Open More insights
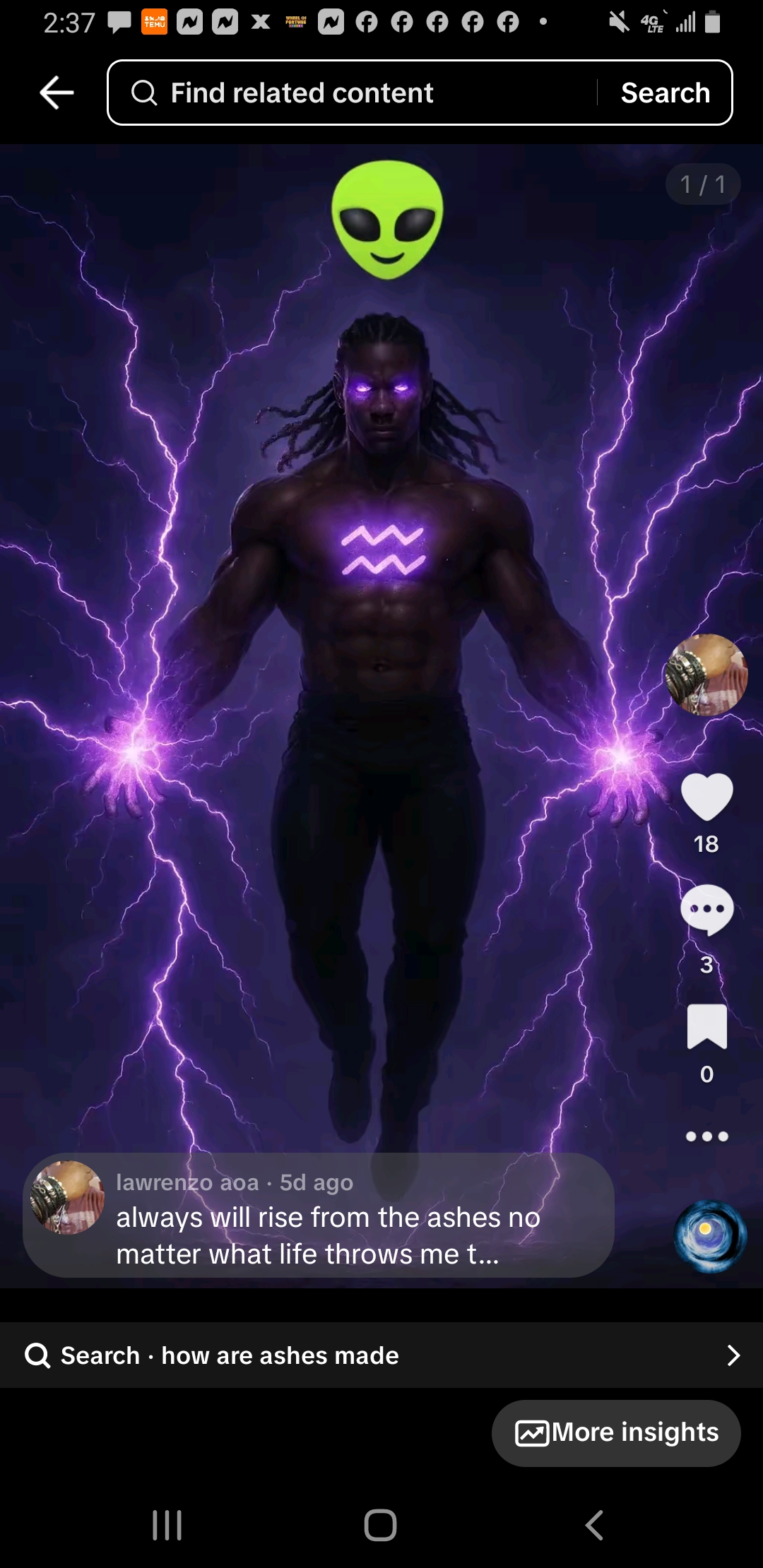The image size is (763, 1568). pos(616,1432)
